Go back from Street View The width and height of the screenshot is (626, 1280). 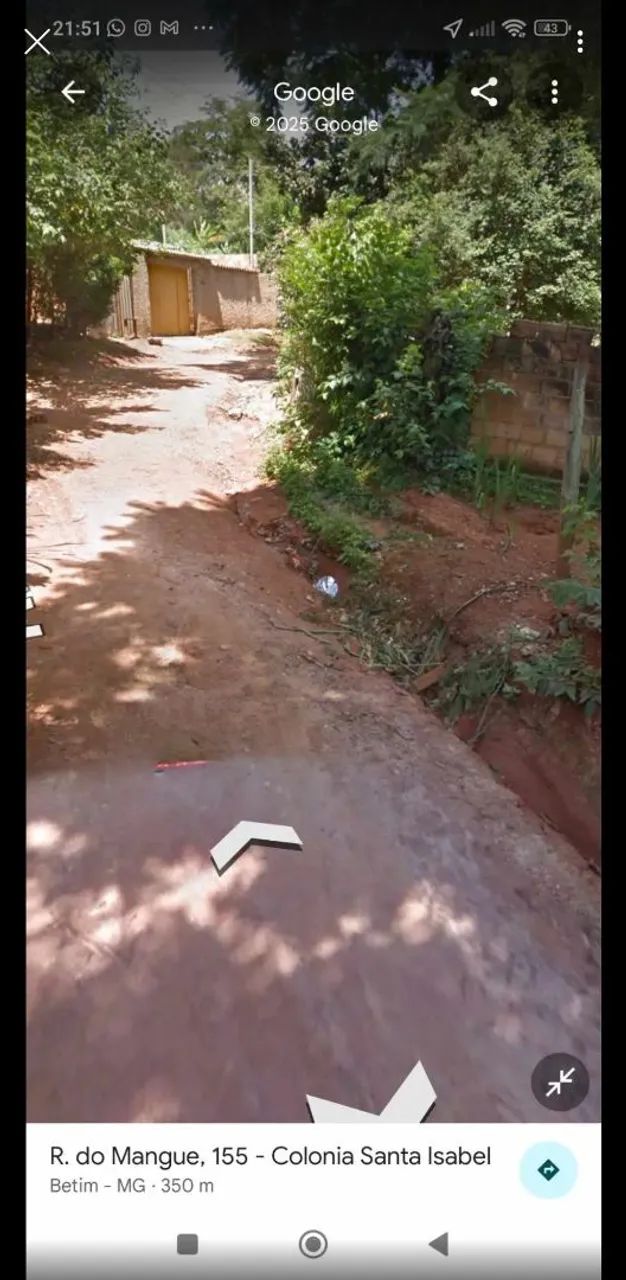(73, 92)
